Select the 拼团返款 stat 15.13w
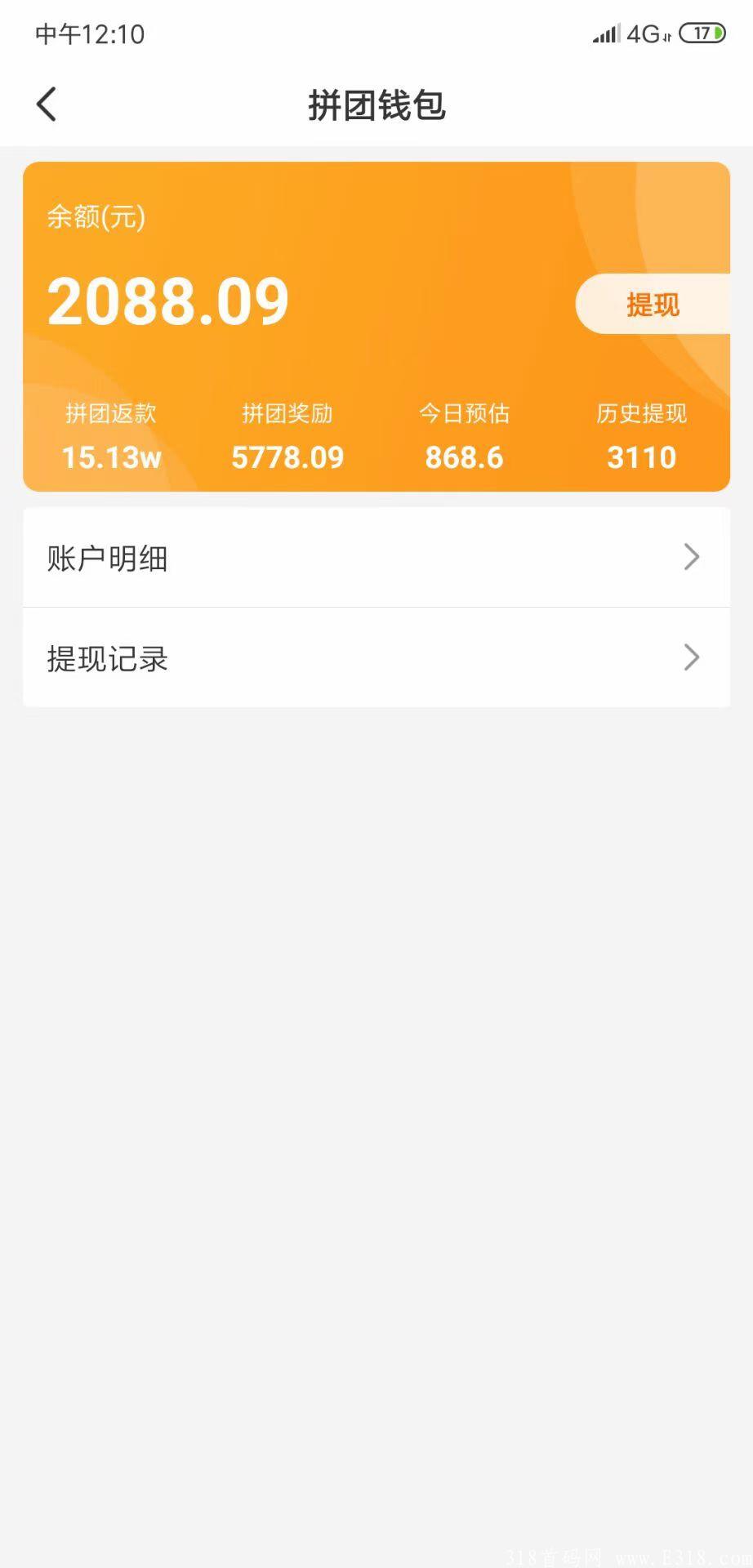The image size is (753, 1568). pos(111,457)
